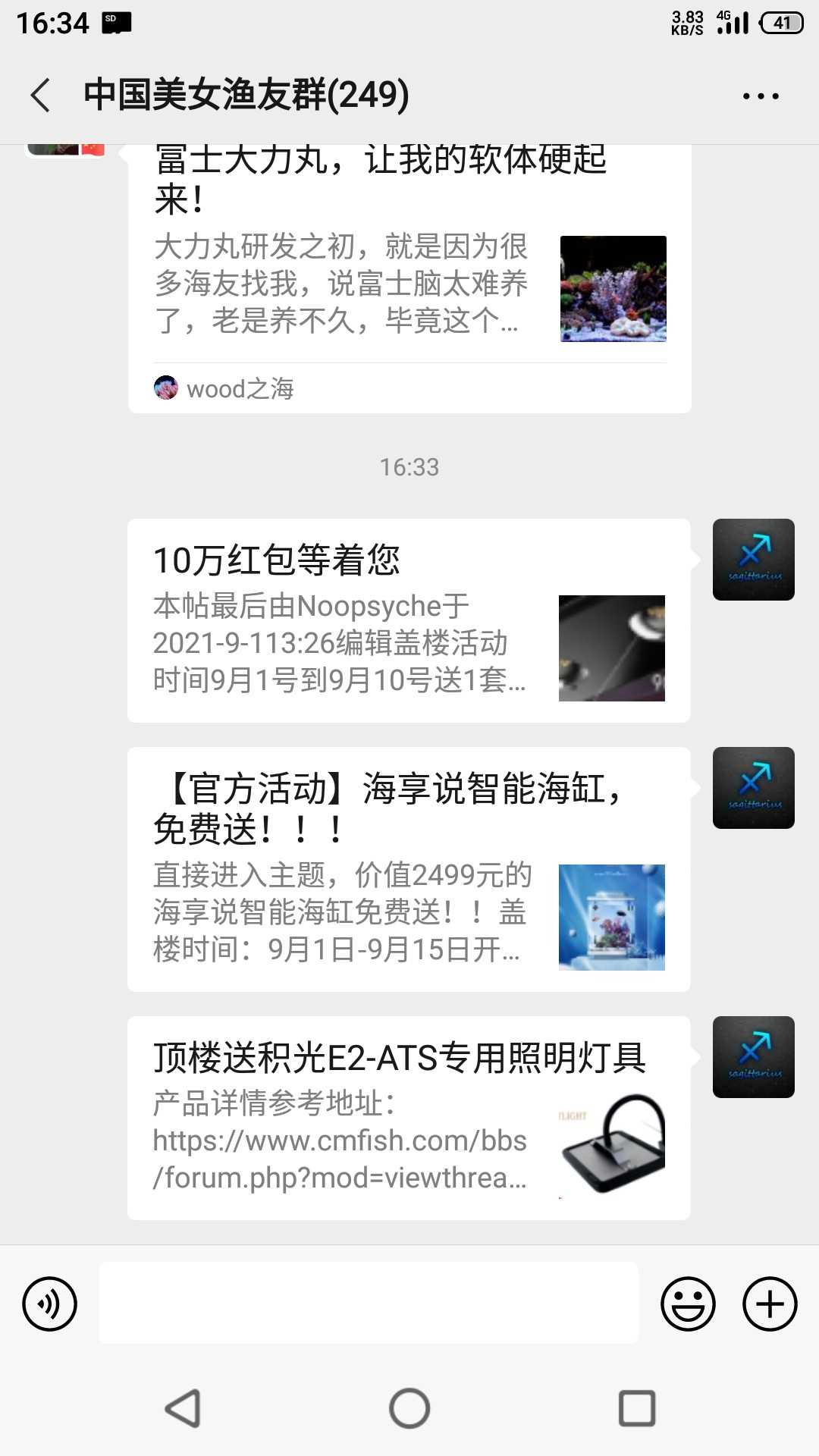The height and width of the screenshot is (1456, 819).
Task: Open the emoji picker
Action: pos(688,1304)
